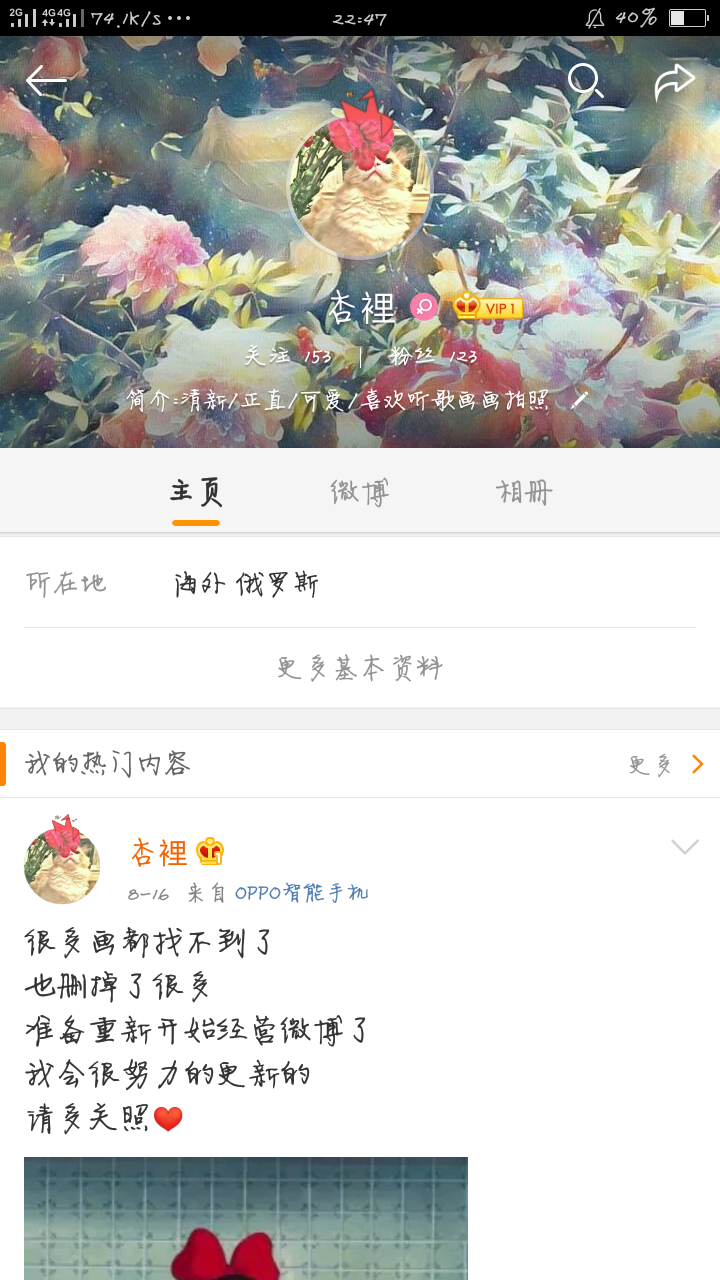The image size is (720, 1280).
Task: Select the 主页 tab
Action: 196,492
